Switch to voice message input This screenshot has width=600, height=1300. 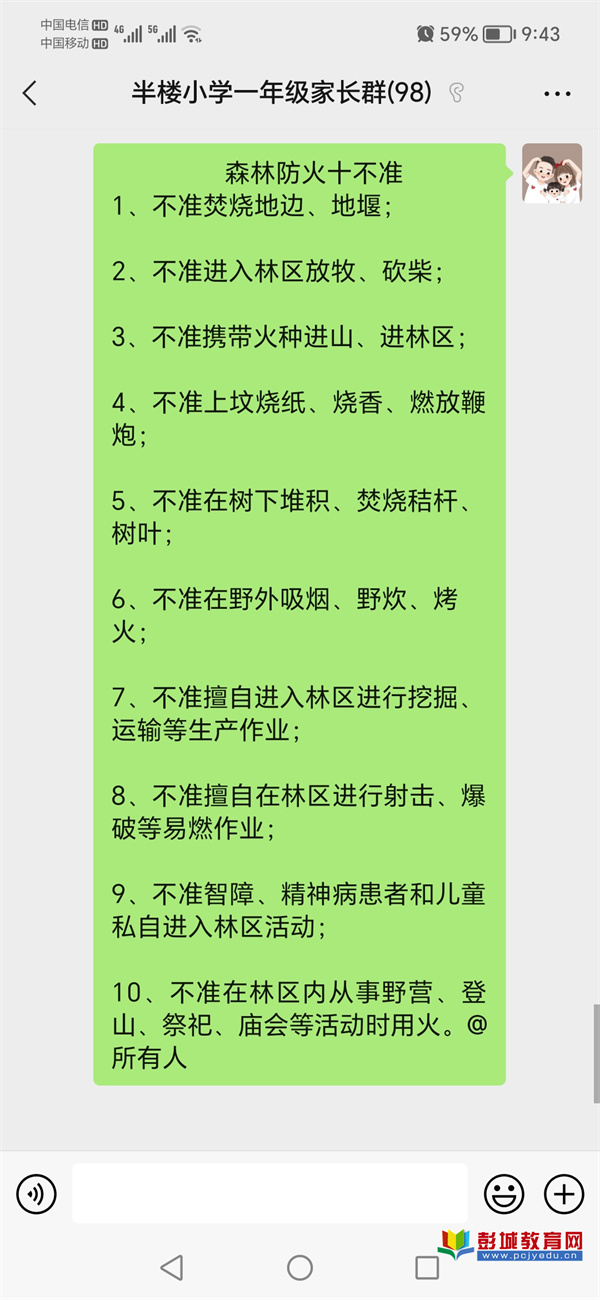coord(37,1193)
